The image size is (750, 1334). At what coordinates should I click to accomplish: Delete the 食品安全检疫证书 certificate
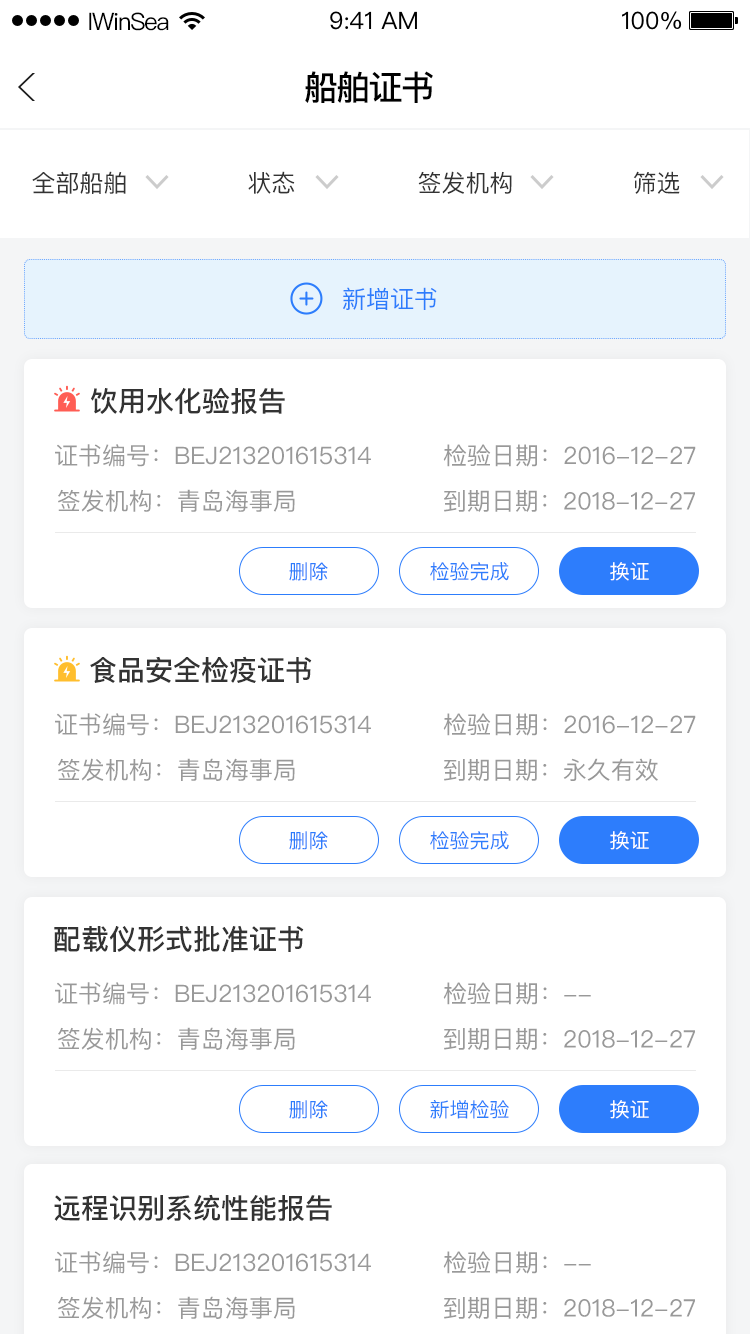[x=308, y=841]
